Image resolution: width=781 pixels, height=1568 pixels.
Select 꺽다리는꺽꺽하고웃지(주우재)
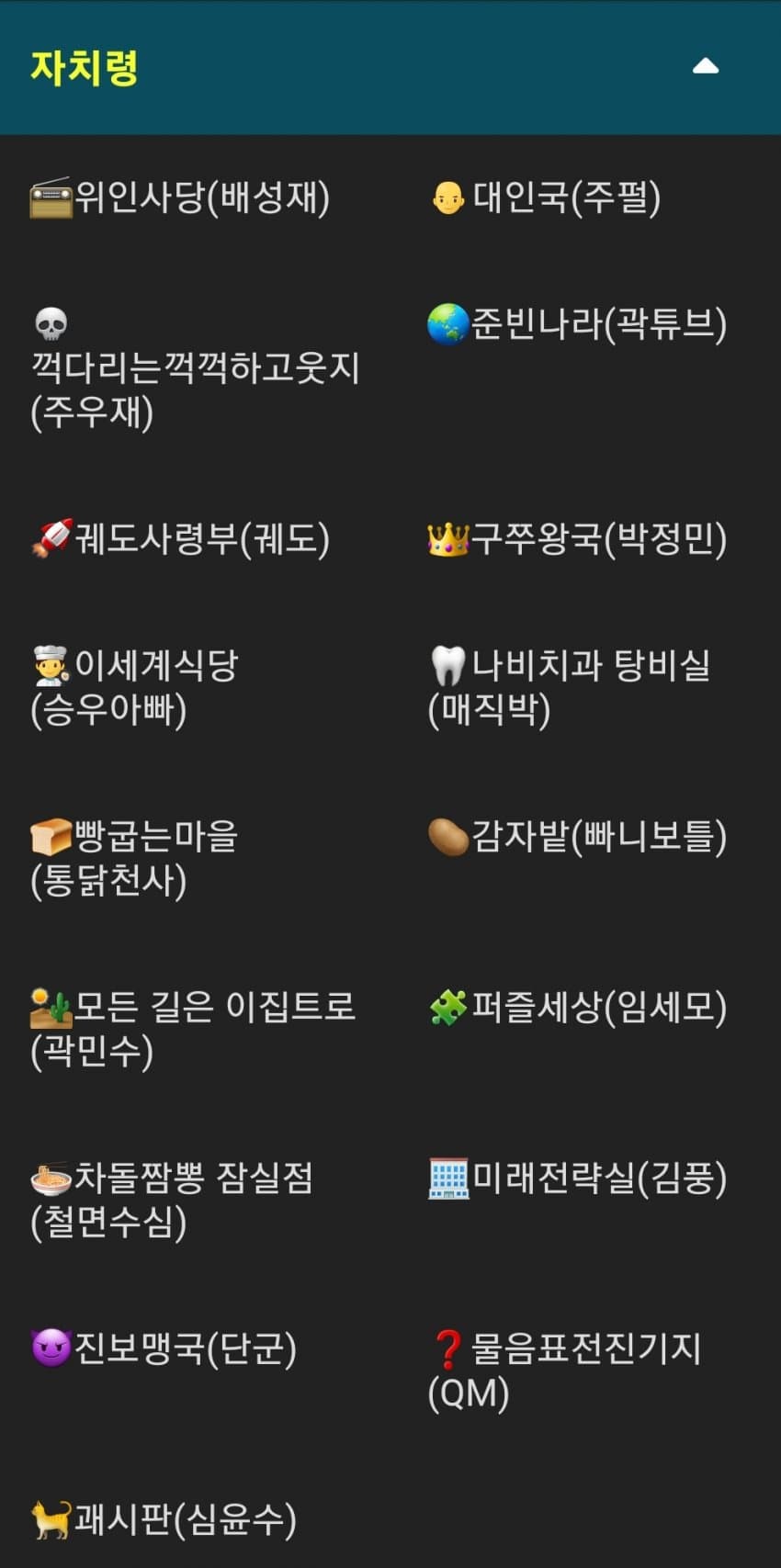pyautogui.click(x=195, y=369)
